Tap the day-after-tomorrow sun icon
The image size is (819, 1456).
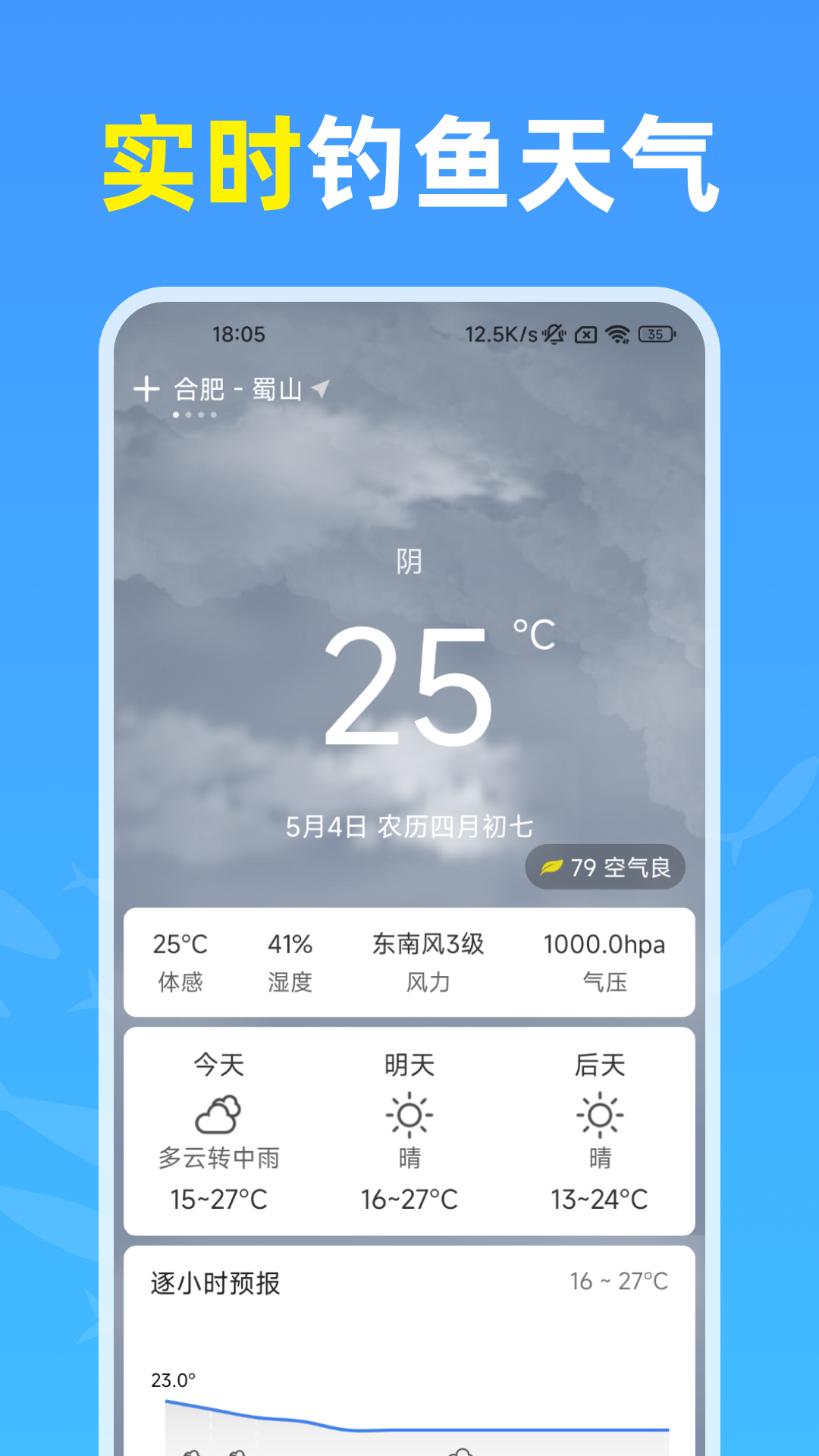pyautogui.click(x=601, y=1113)
